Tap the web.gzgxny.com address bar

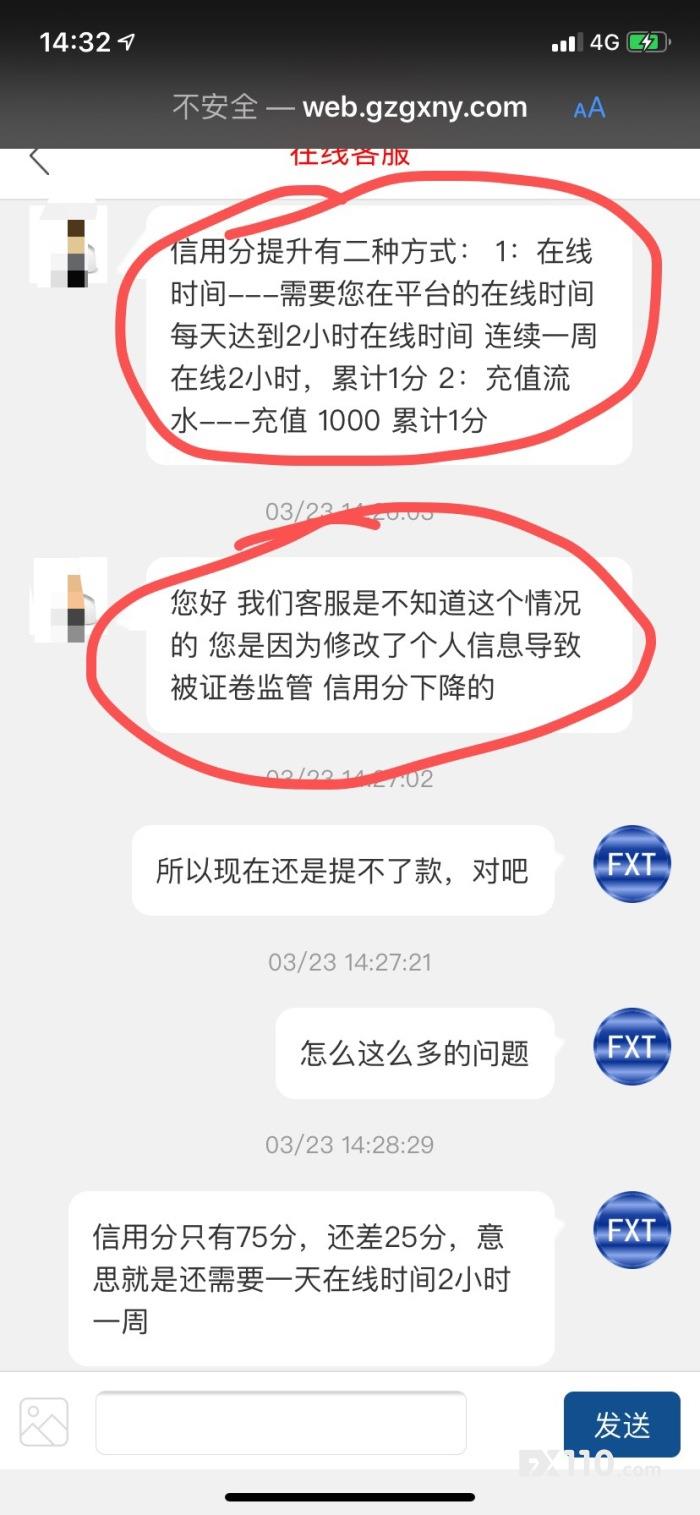(x=350, y=106)
